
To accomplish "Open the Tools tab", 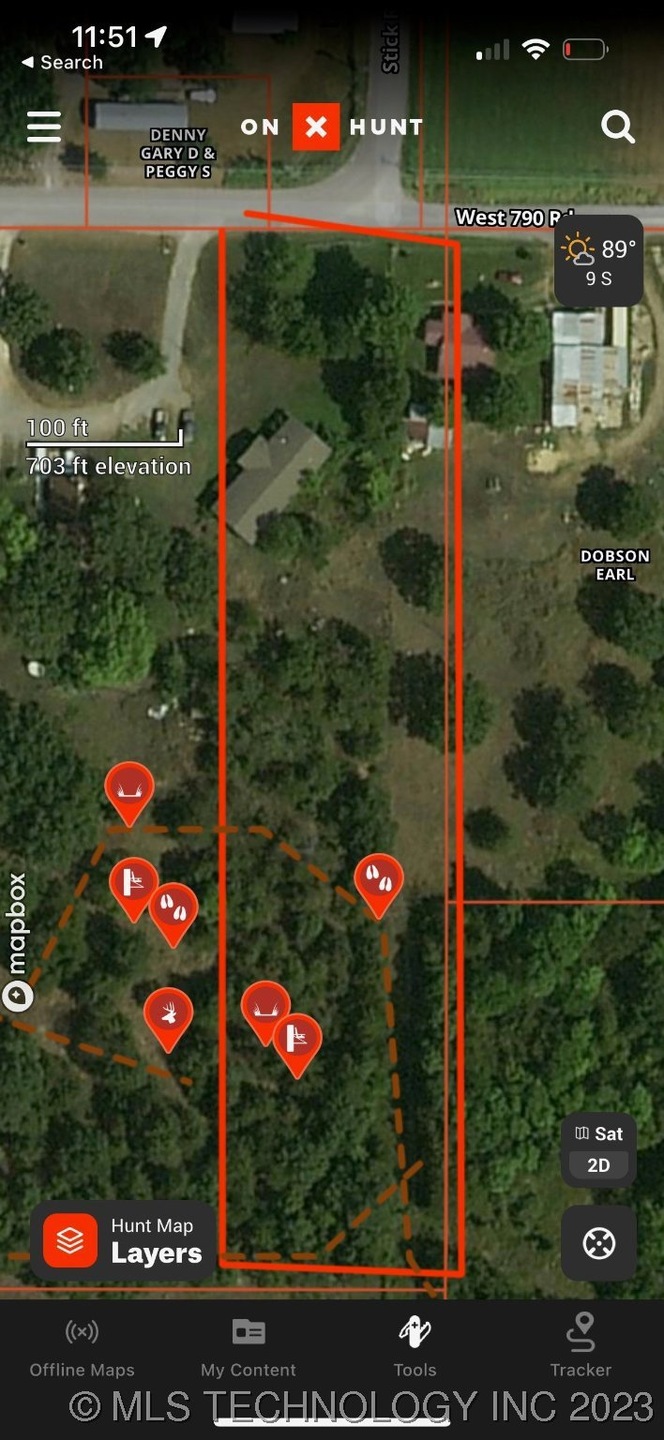I will coord(414,1347).
